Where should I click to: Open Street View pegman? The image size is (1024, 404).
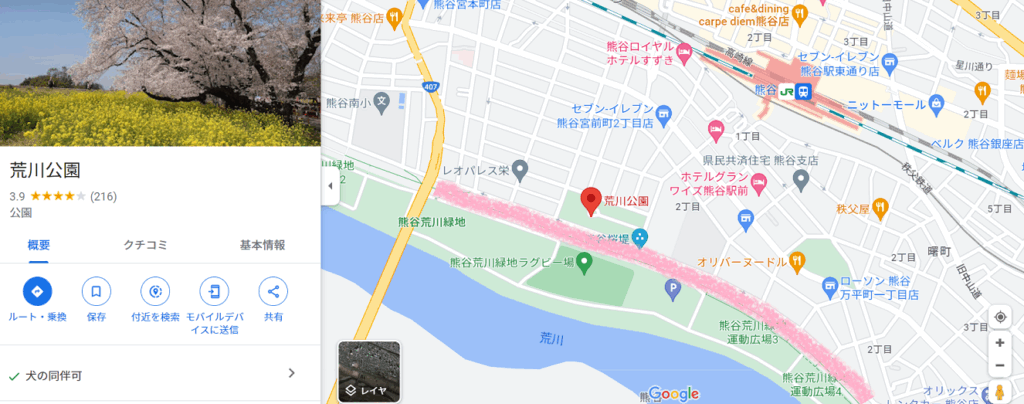point(999,393)
